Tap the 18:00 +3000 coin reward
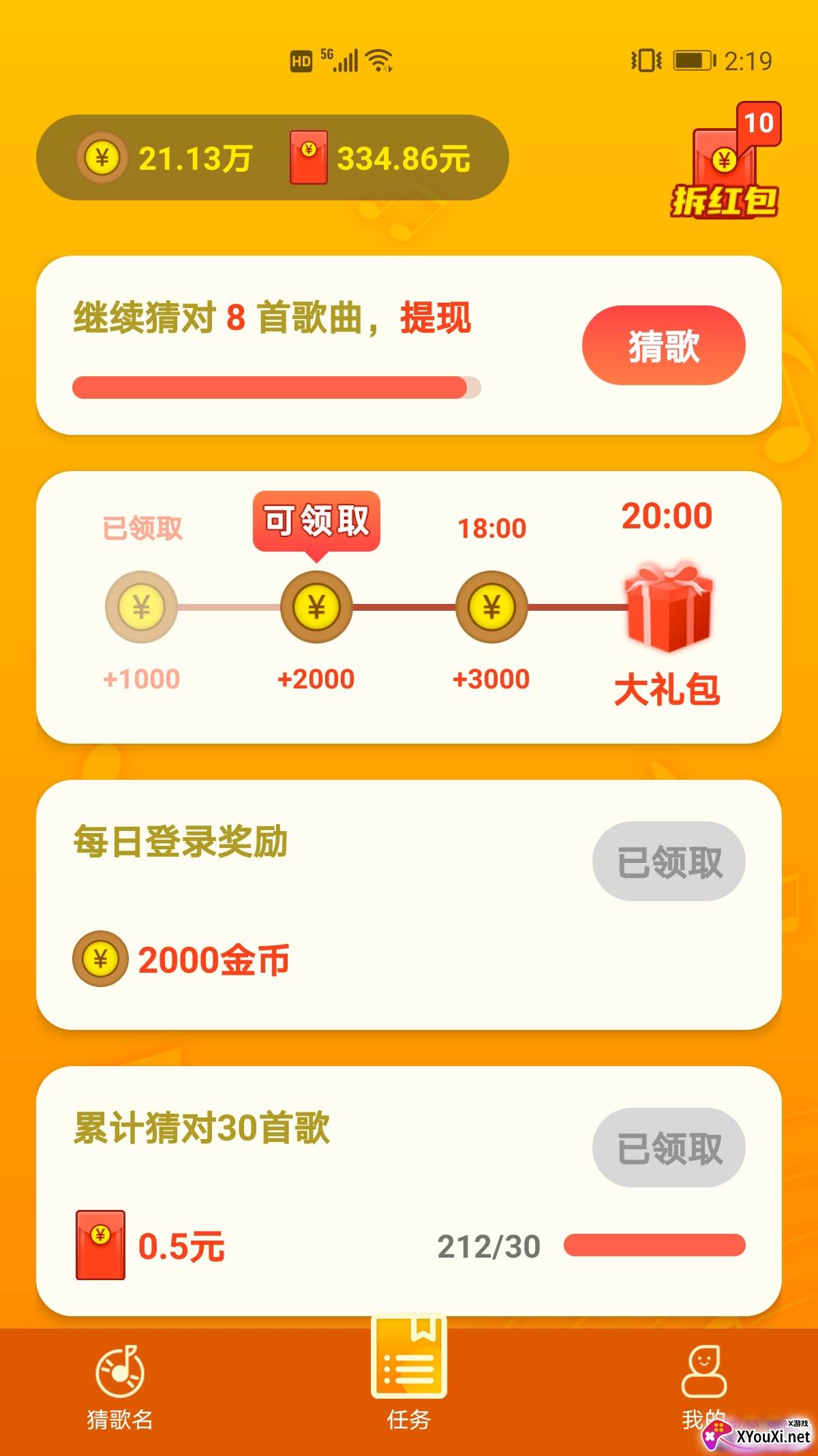 coord(491,607)
